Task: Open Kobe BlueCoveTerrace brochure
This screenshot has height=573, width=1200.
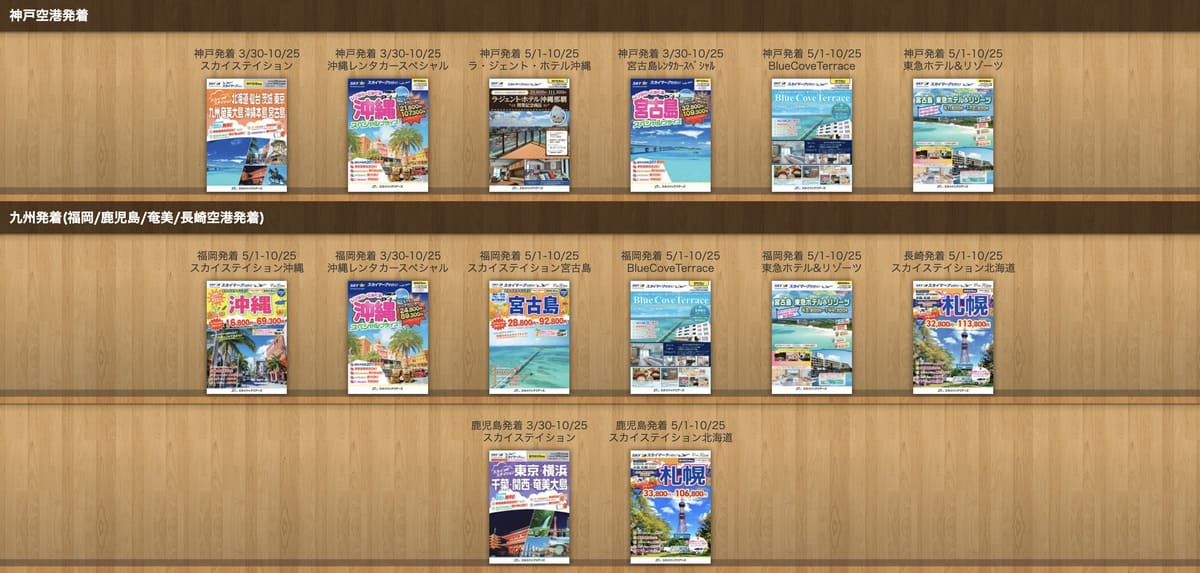Action: coord(811,135)
